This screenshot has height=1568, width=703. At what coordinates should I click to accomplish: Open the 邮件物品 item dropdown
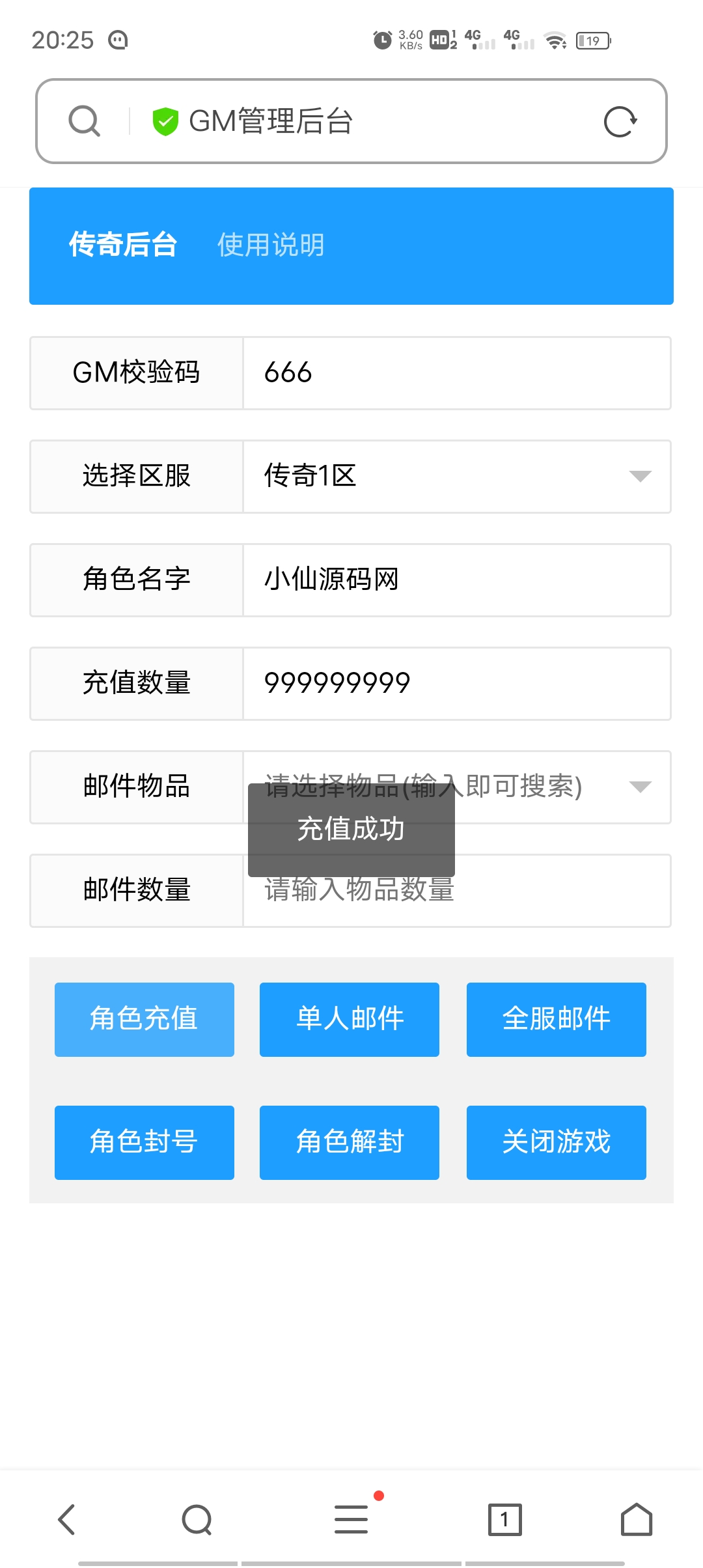click(456, 787)
